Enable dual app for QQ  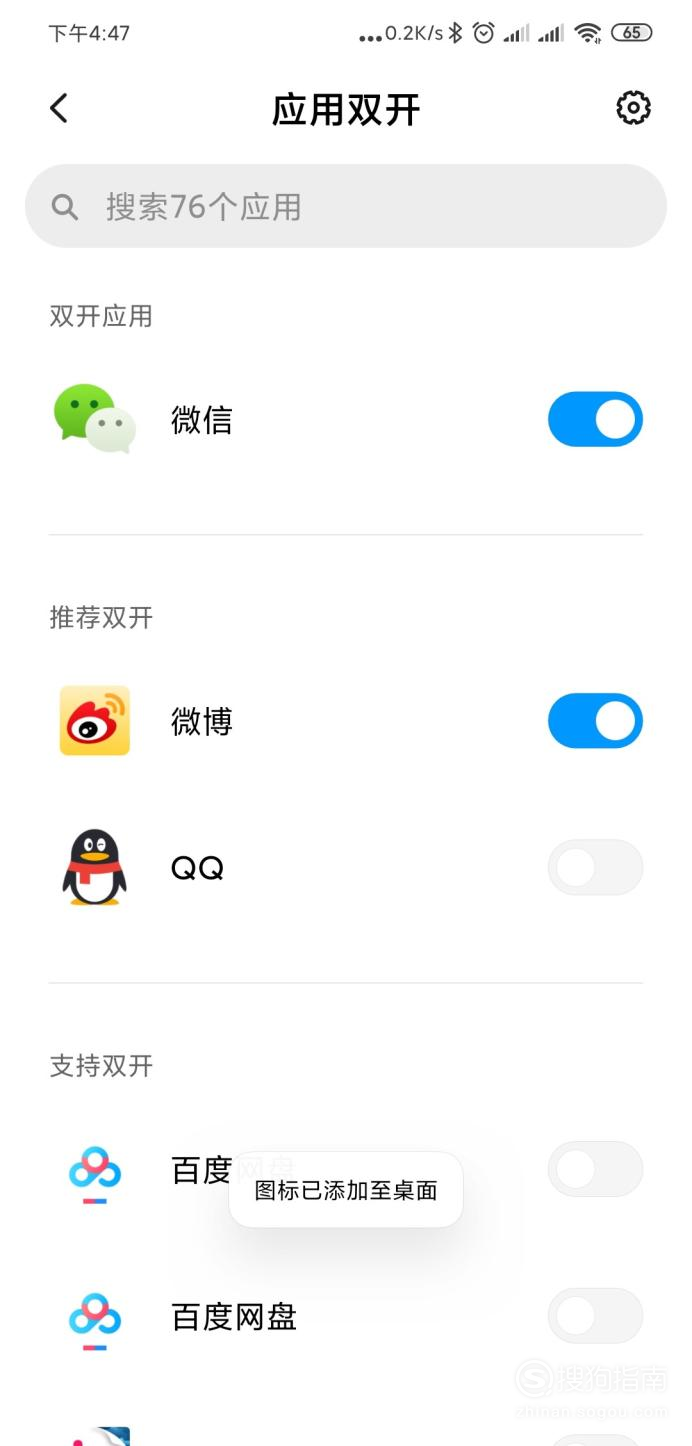595,867
